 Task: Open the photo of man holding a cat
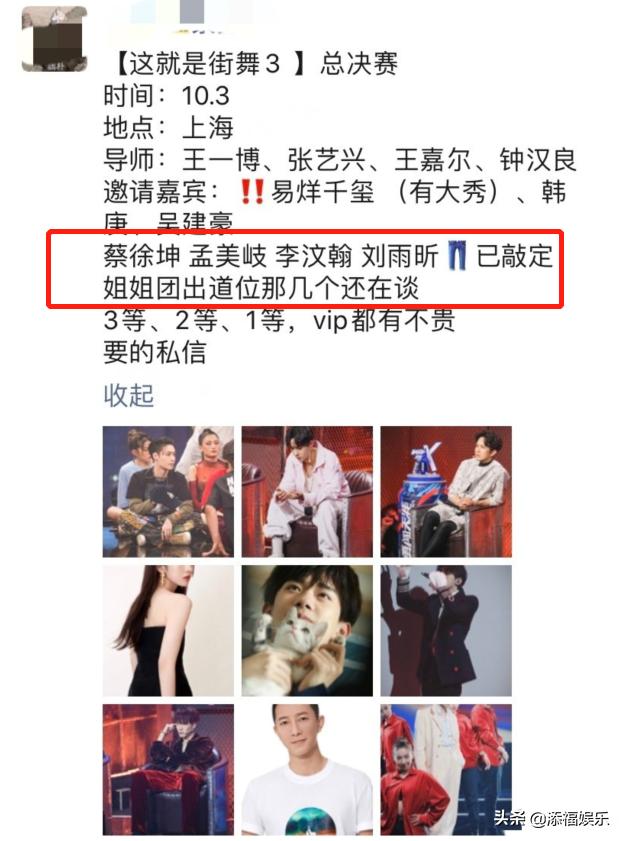pos(307,630)
